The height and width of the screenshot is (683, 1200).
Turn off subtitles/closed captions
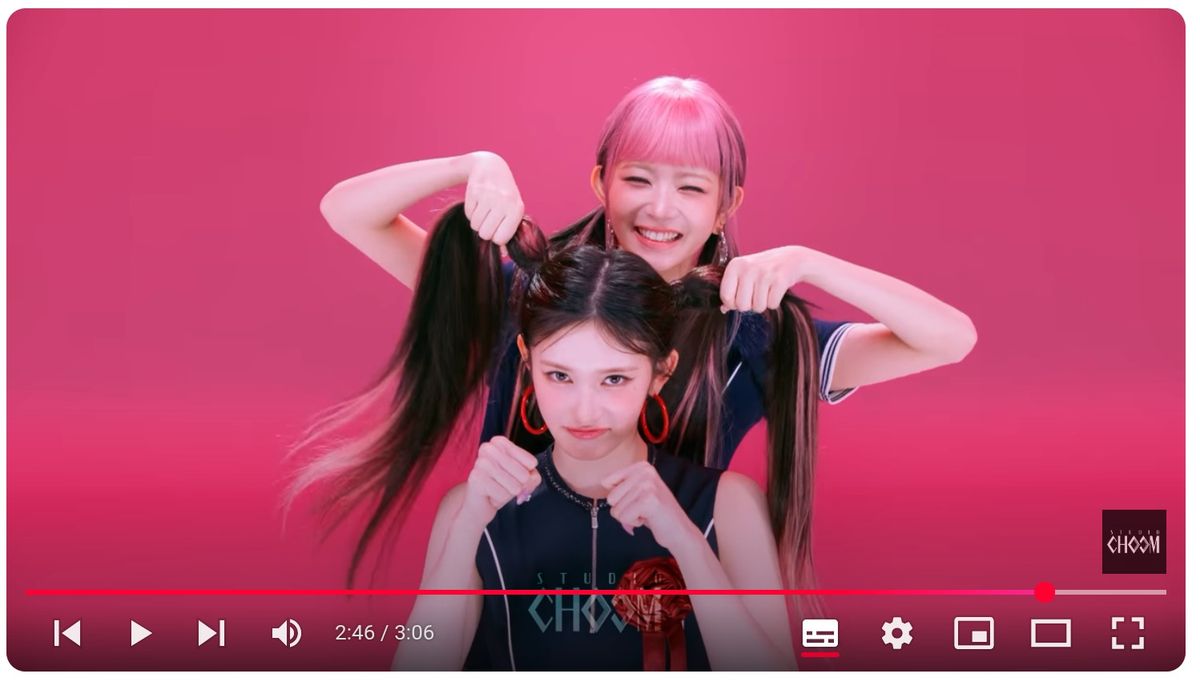pos(820,633)
